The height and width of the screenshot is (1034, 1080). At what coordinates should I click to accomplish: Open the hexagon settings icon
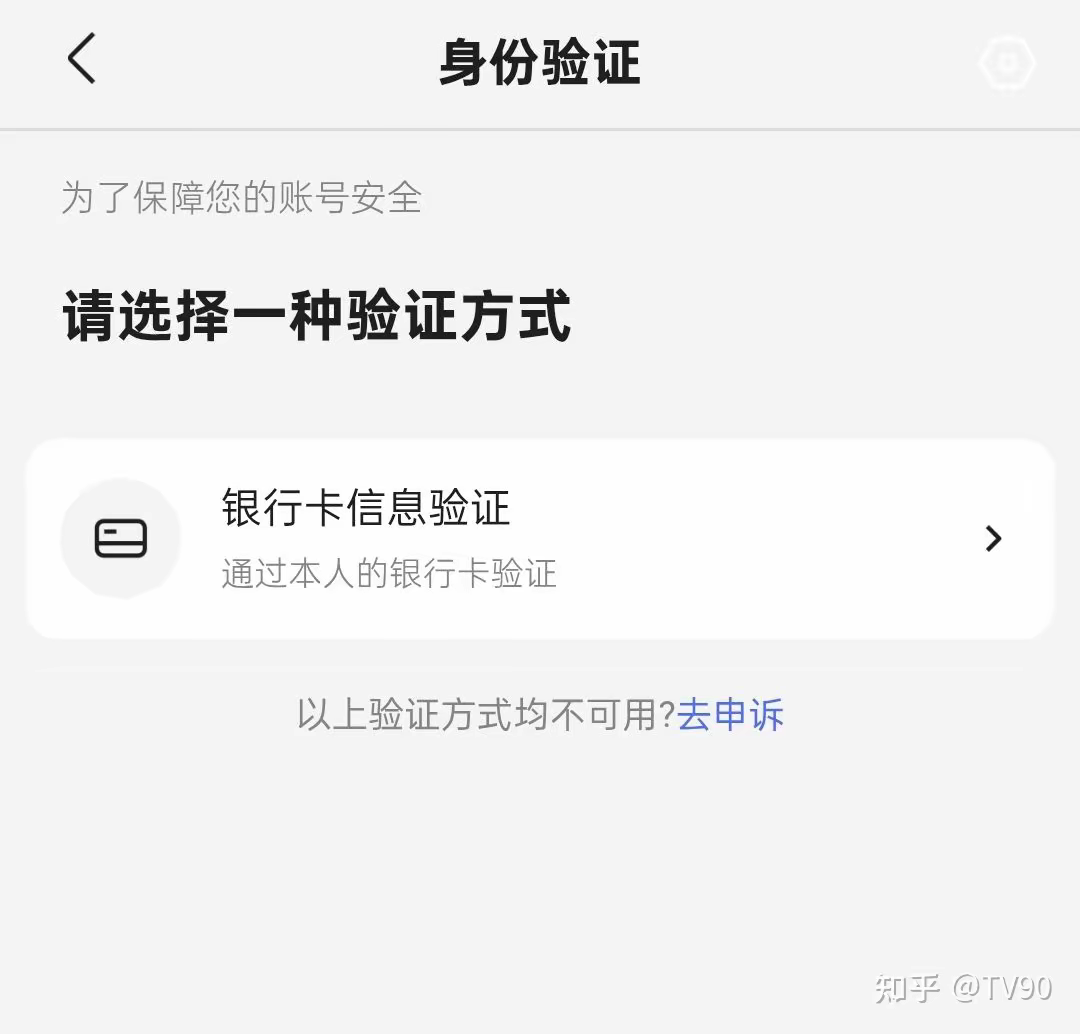1006,63
